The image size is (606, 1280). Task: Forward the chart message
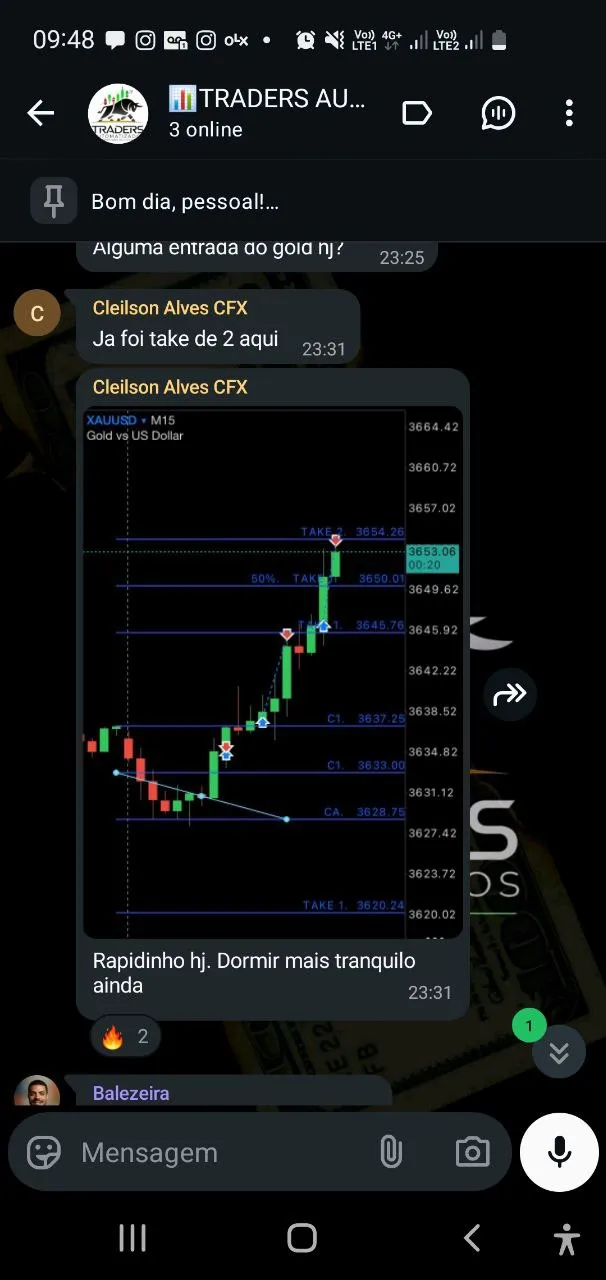coord(510,694)
